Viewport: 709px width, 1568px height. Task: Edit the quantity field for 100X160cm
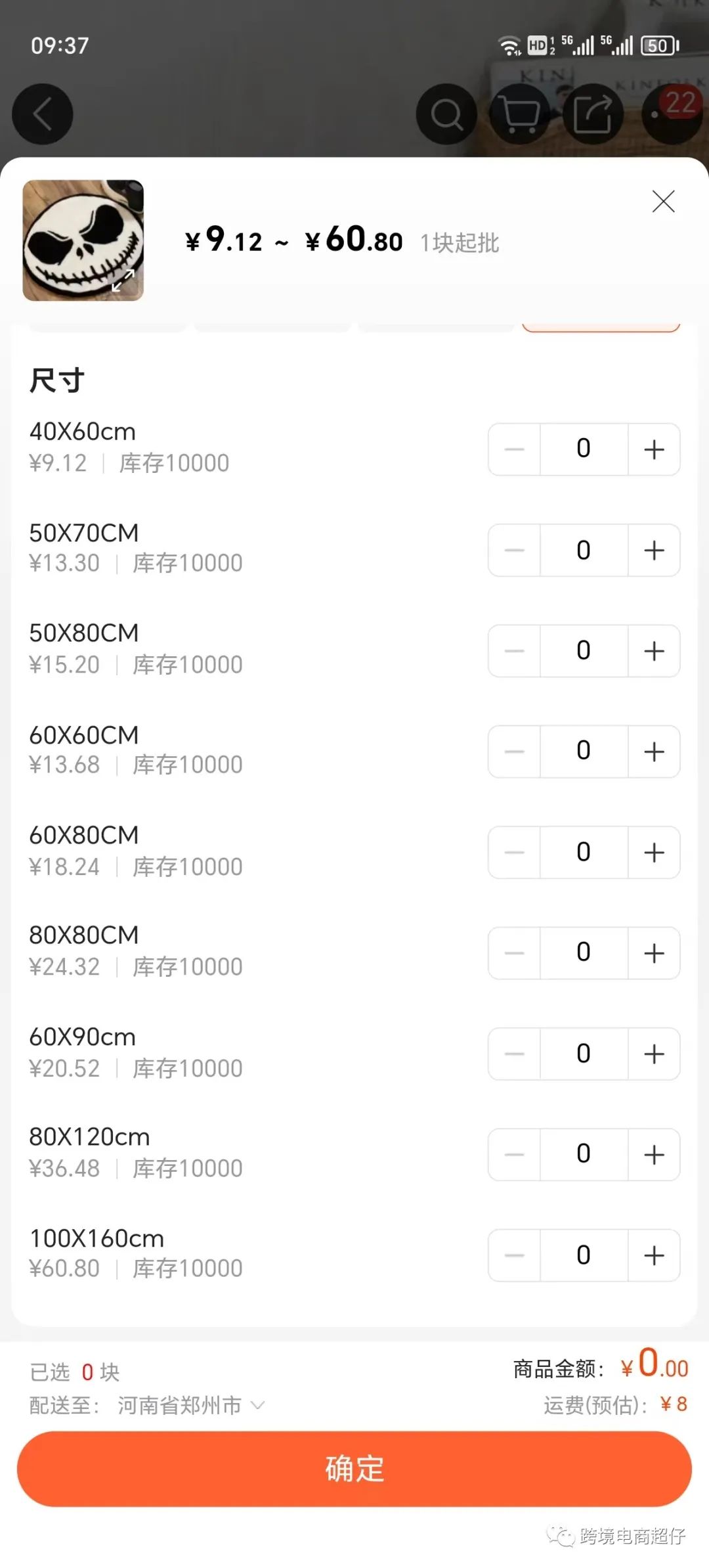click(x=584, y=1255)
